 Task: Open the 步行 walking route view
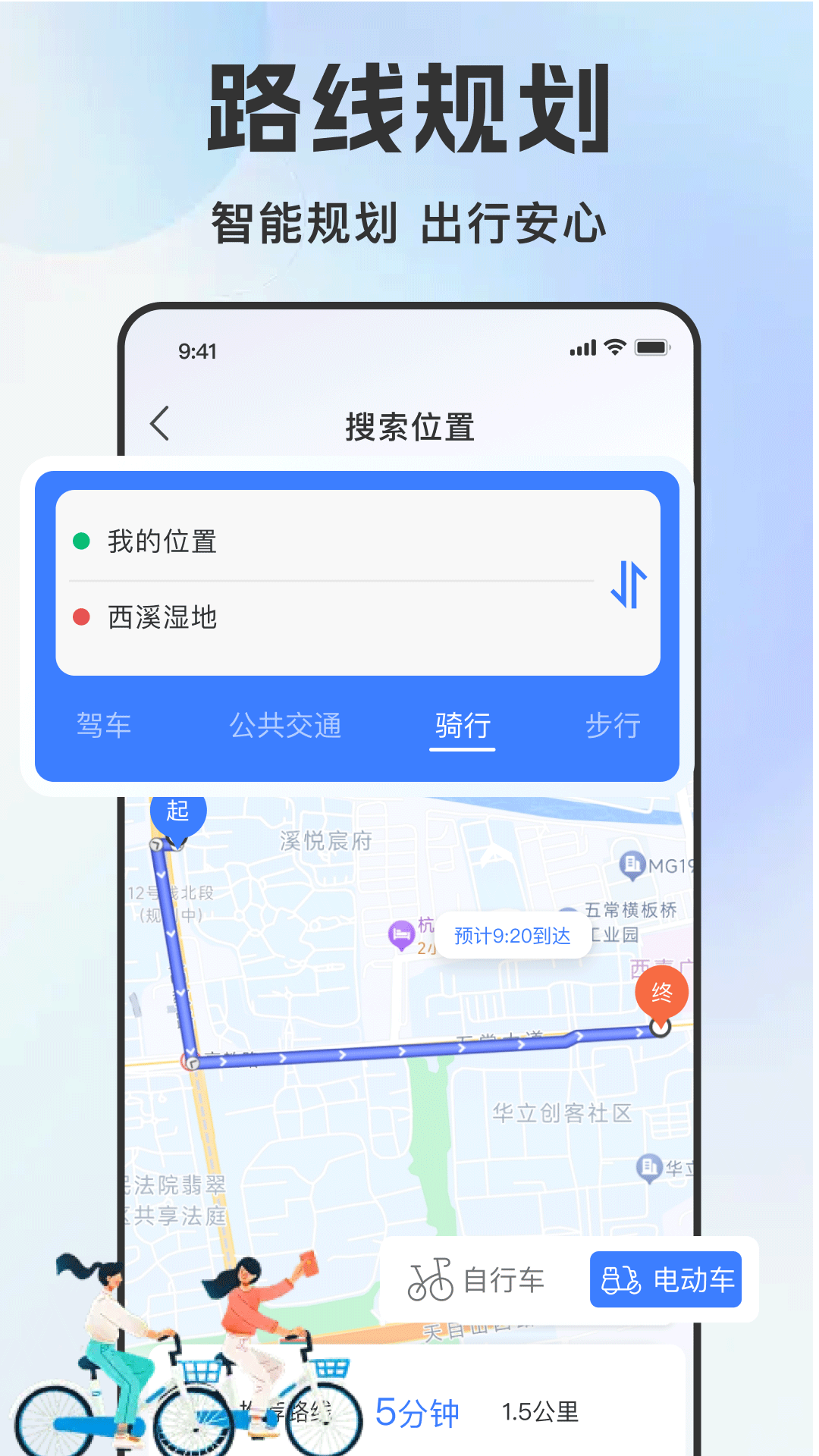[x=615, y=725]
